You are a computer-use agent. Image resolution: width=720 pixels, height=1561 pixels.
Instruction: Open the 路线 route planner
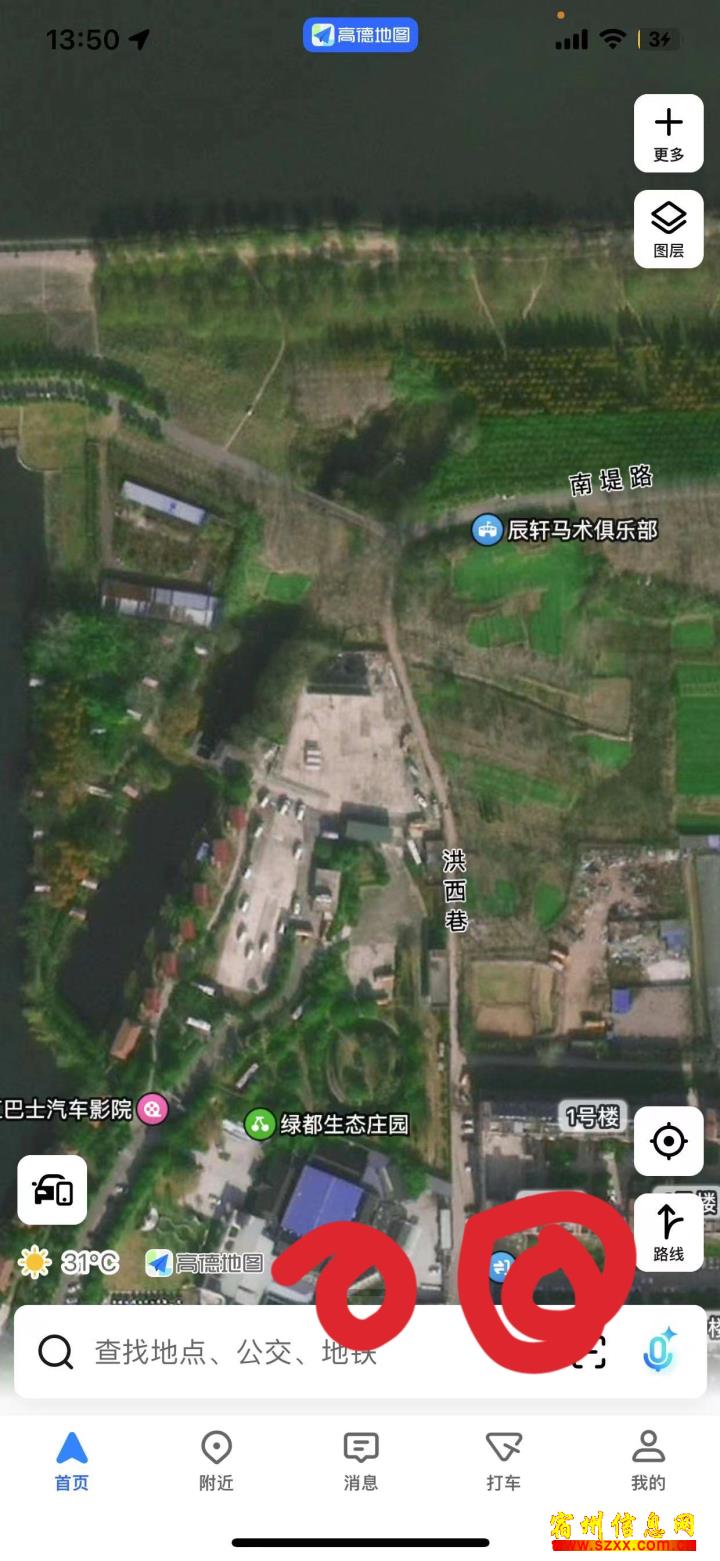(669, 1233)
